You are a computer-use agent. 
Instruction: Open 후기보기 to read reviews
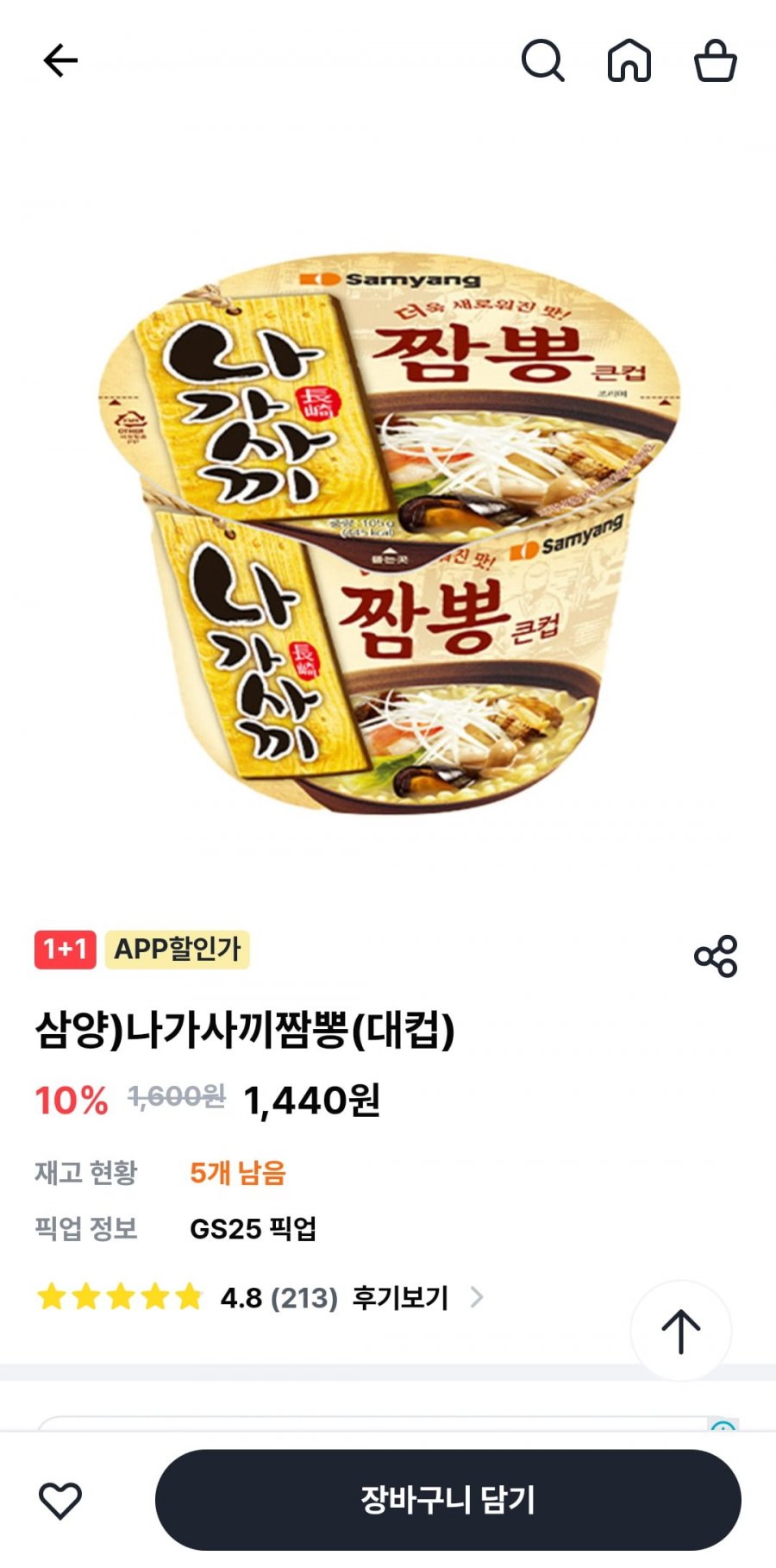coord(401,1297)
